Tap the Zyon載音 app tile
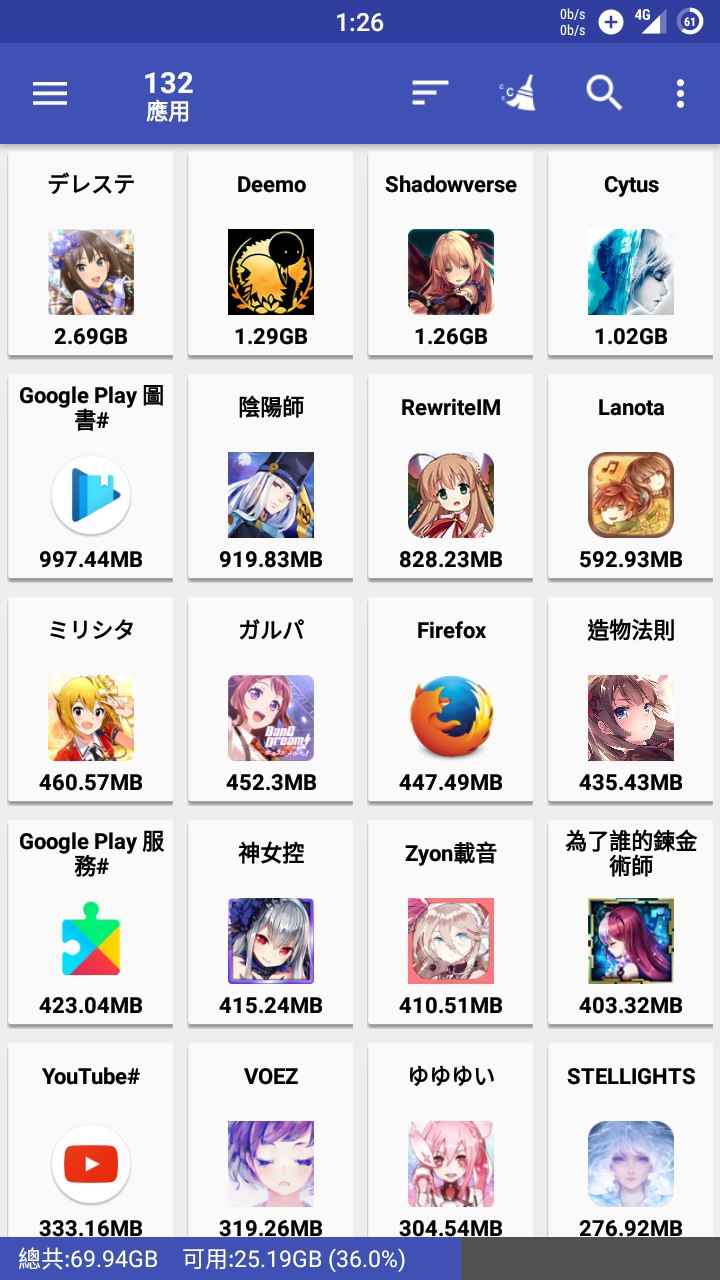This screenshot has height=1280, width=720. [451, 923]
